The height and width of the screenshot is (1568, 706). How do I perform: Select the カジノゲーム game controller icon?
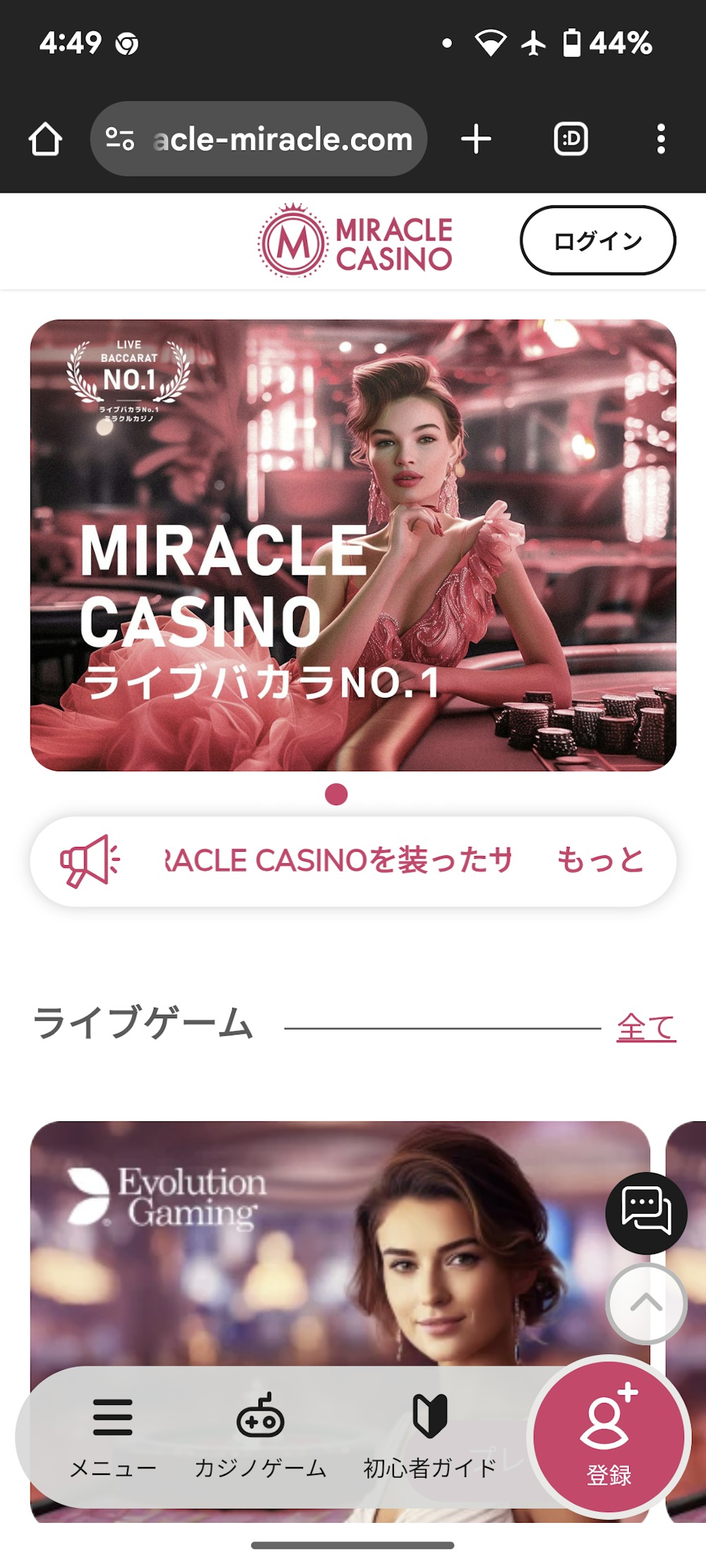click(259, 1419)
